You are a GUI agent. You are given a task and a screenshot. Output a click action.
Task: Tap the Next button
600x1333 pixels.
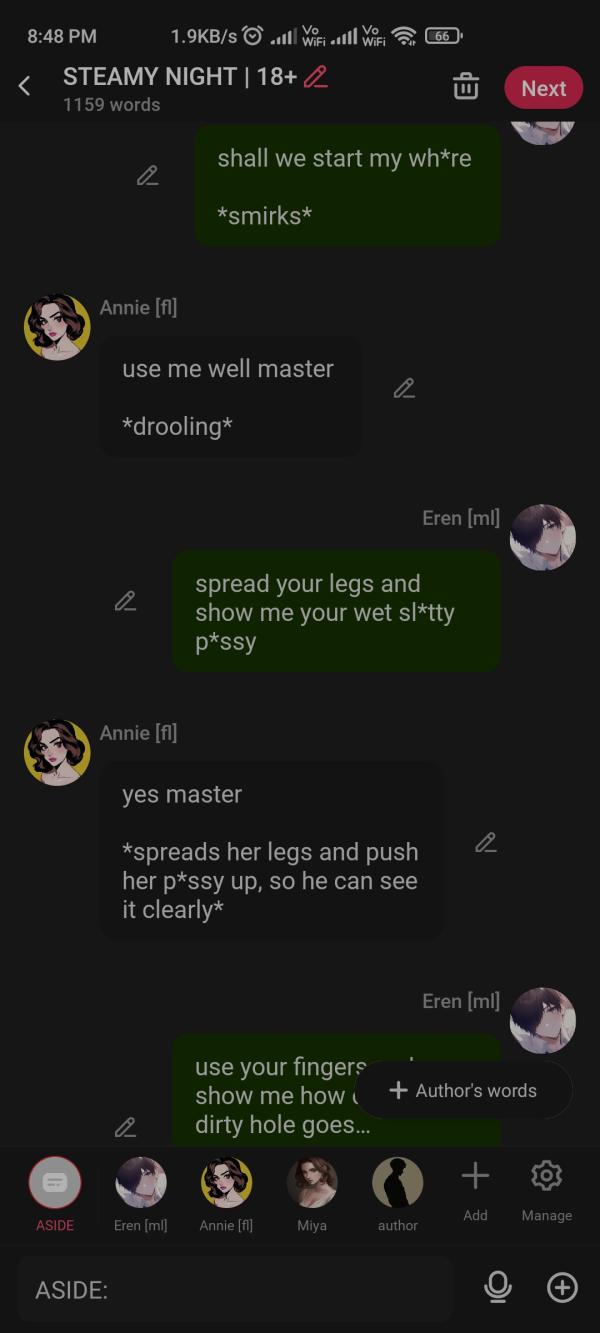point(543,88)
